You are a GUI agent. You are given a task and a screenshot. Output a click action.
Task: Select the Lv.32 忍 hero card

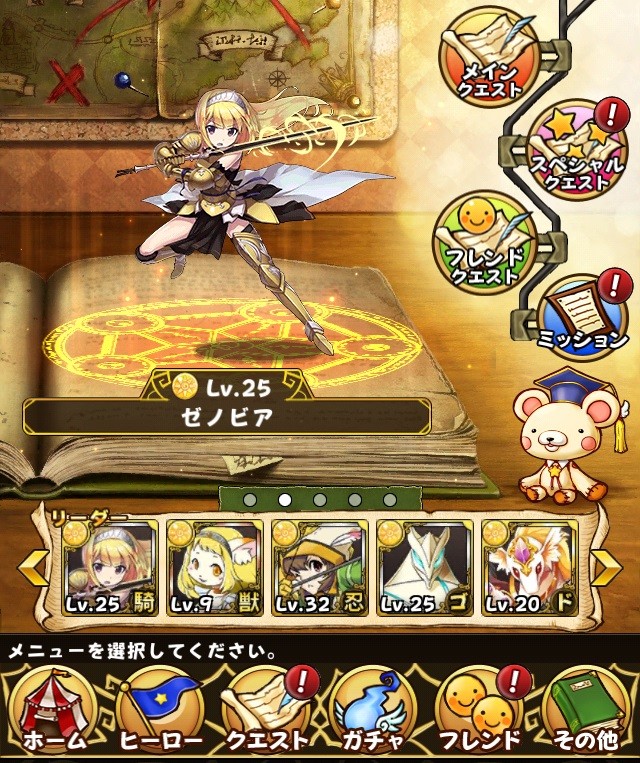[318, 568]
